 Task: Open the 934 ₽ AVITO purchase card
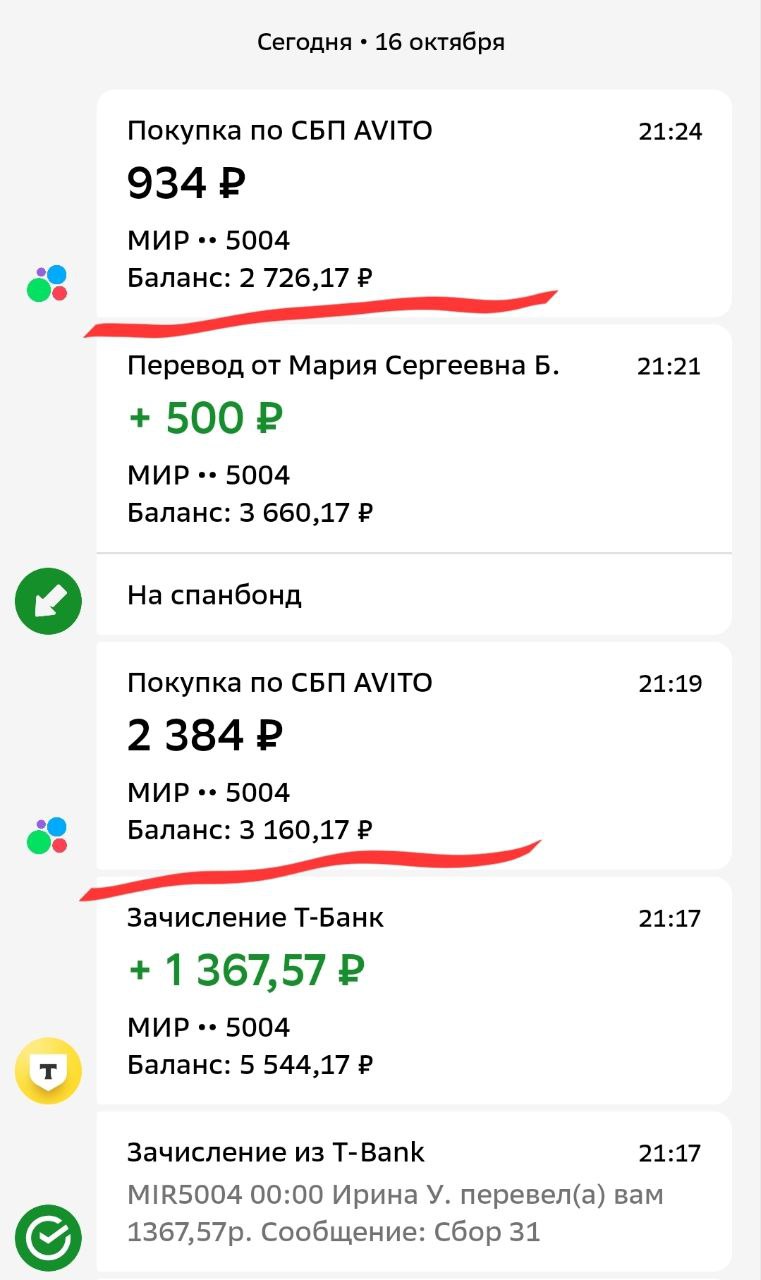click(414, 204)
